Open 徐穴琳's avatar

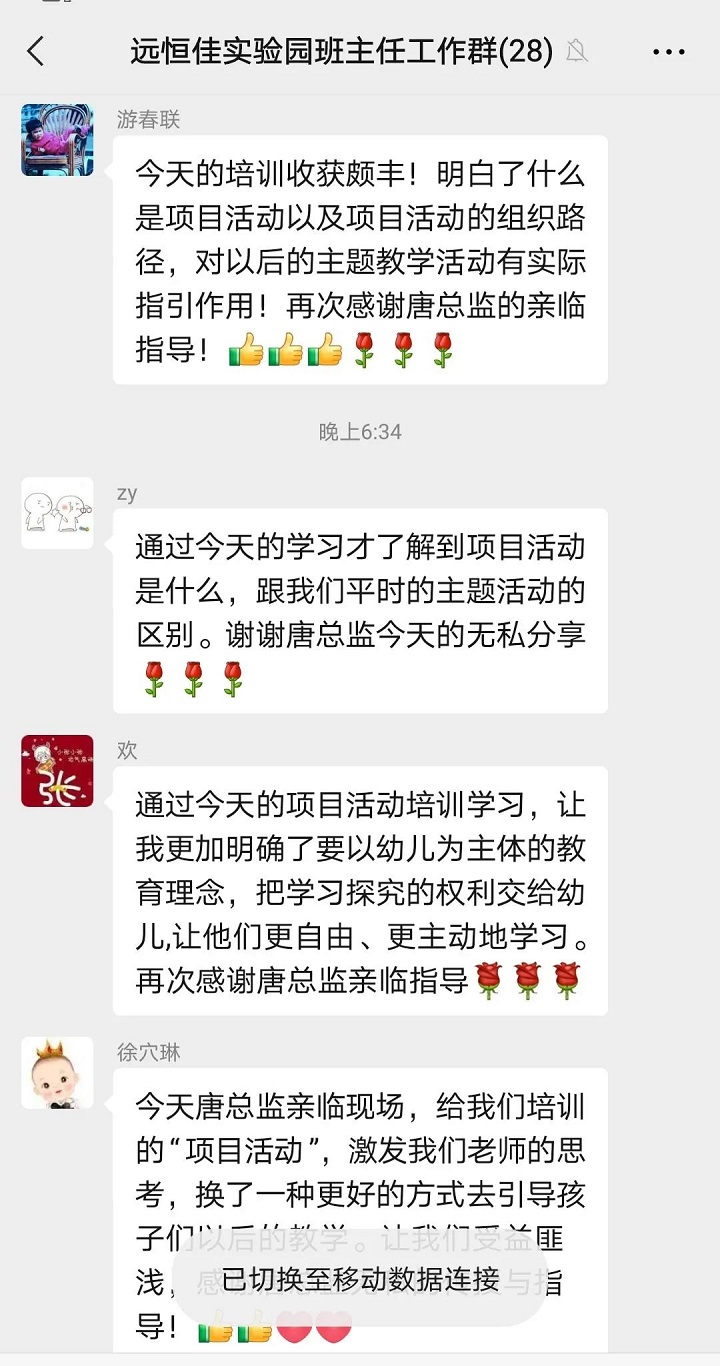tap(57, 1073)
